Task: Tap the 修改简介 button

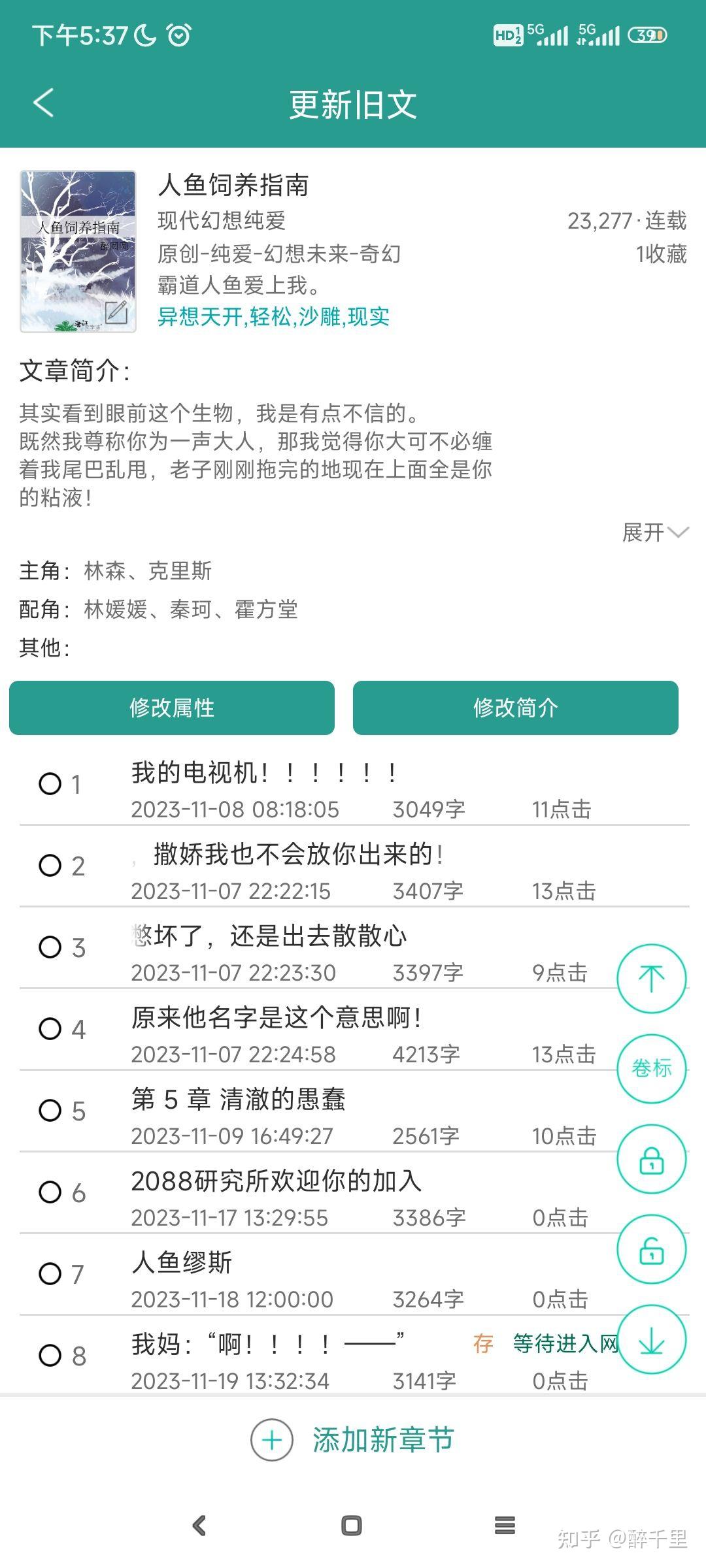Action: (517, 707)
